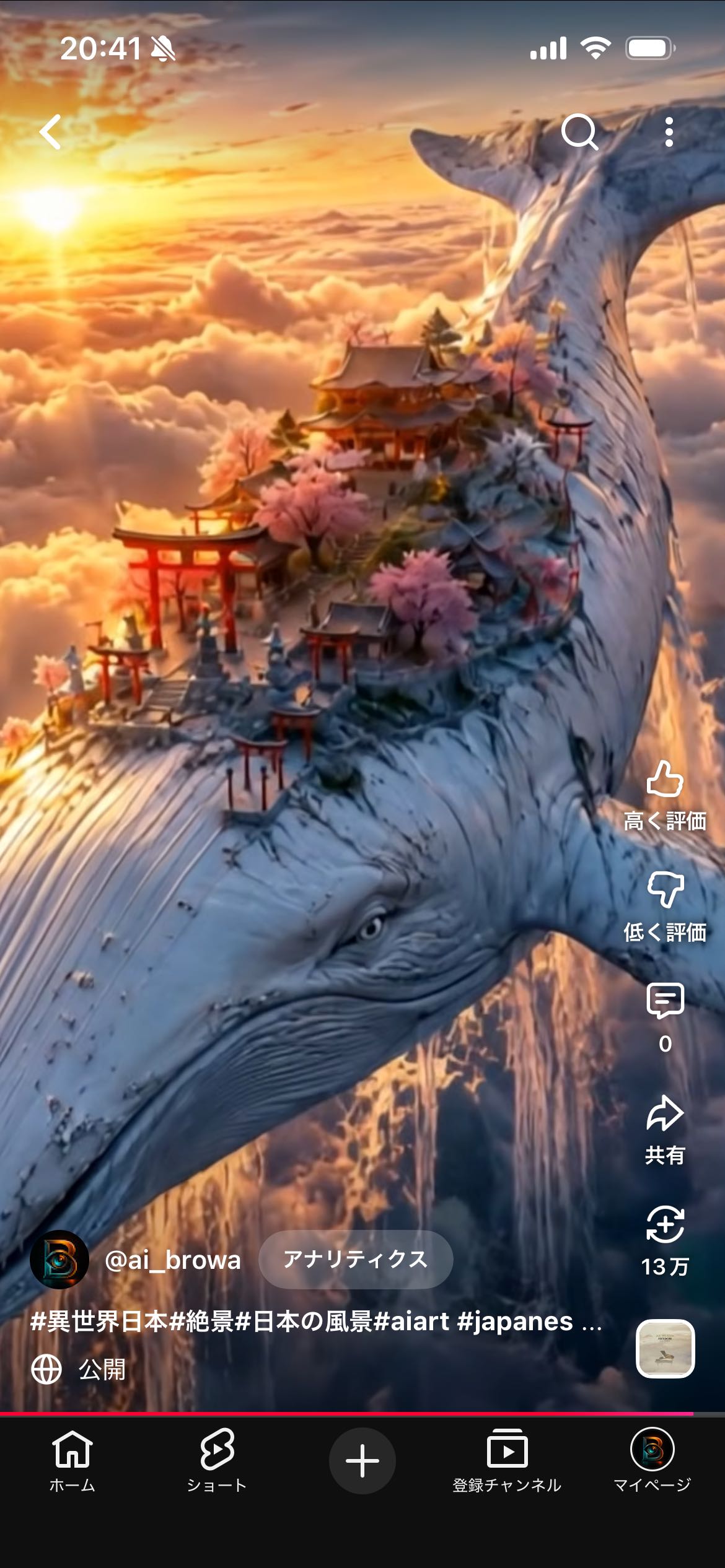Expand the hashtag description text

[316, 1321]
